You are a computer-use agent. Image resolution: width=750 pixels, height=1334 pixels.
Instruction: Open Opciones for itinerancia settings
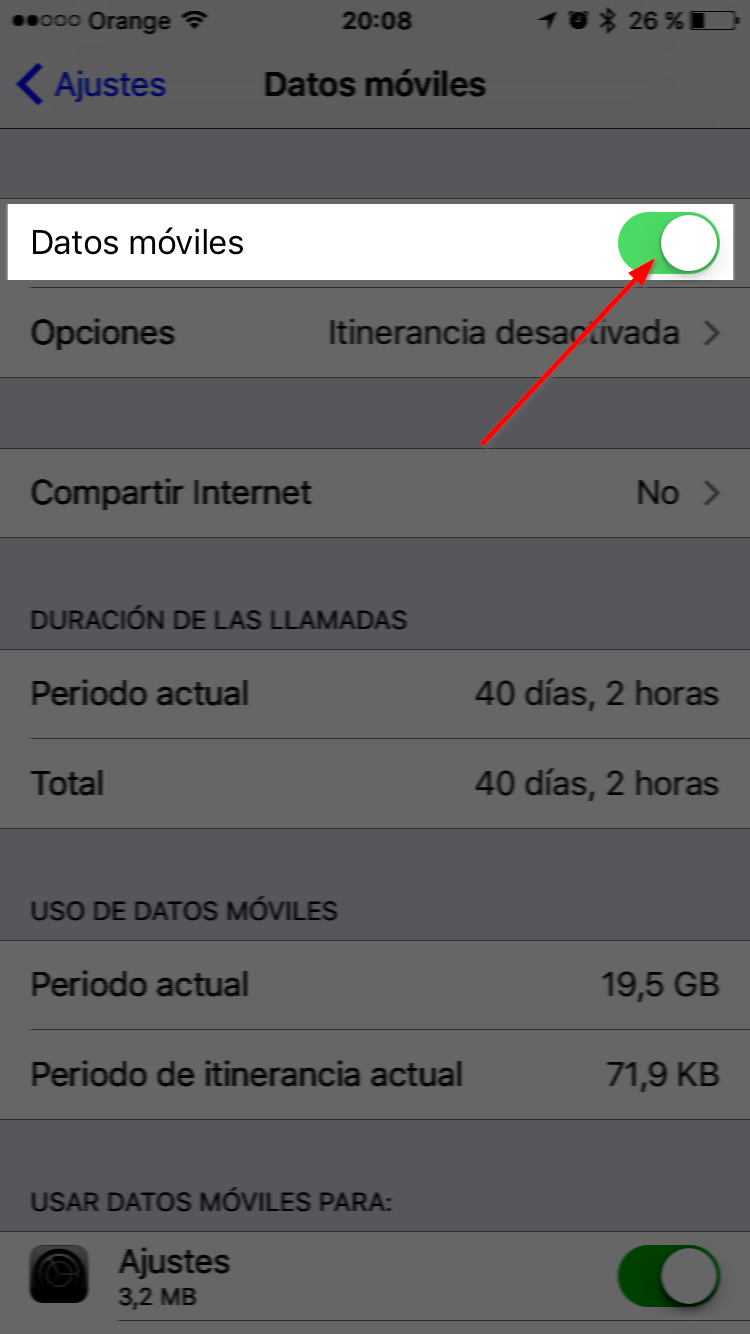[375, 333]
